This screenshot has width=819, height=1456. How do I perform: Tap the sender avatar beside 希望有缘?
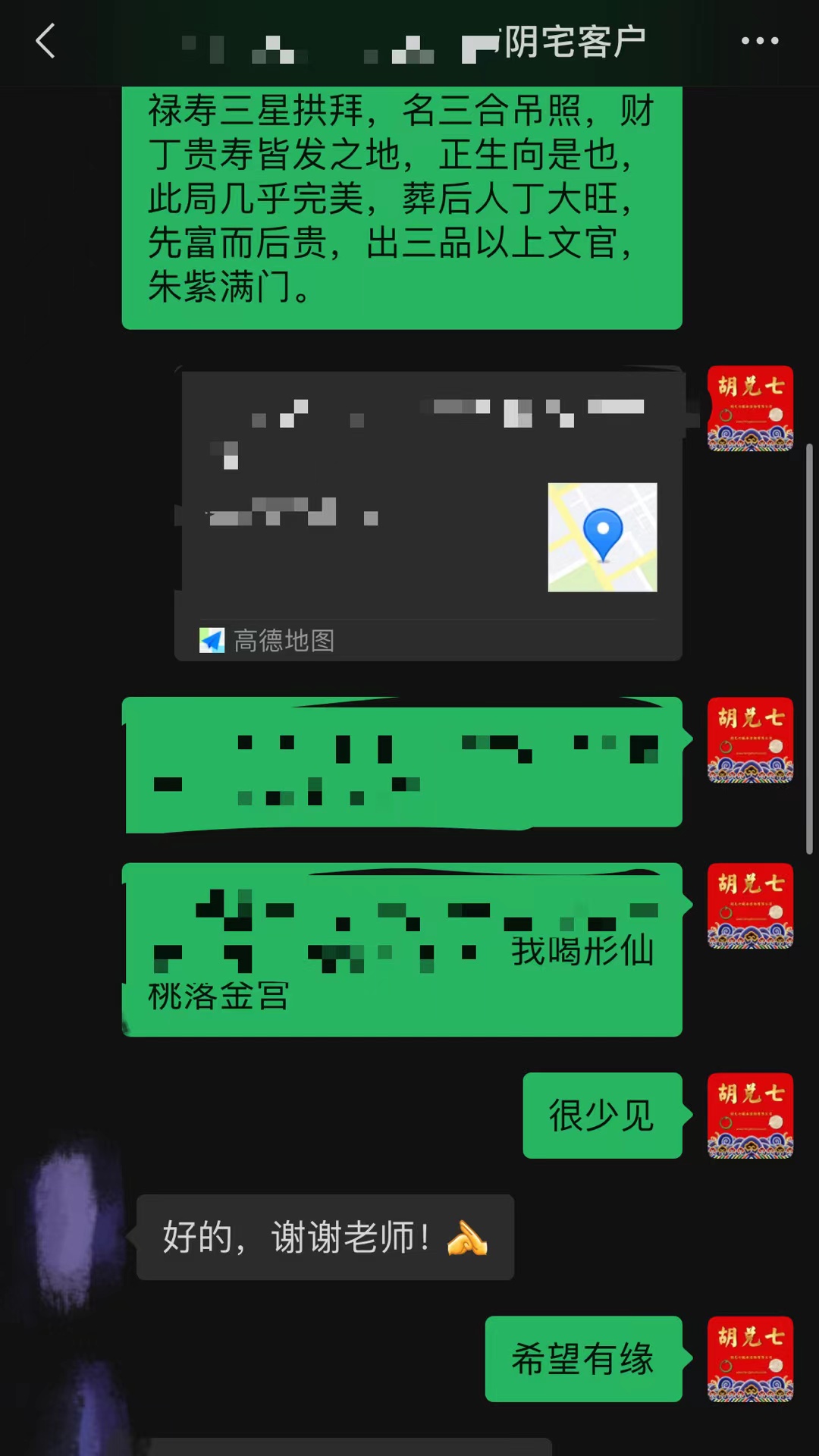pyautogui.click(x=750, y=1359)
